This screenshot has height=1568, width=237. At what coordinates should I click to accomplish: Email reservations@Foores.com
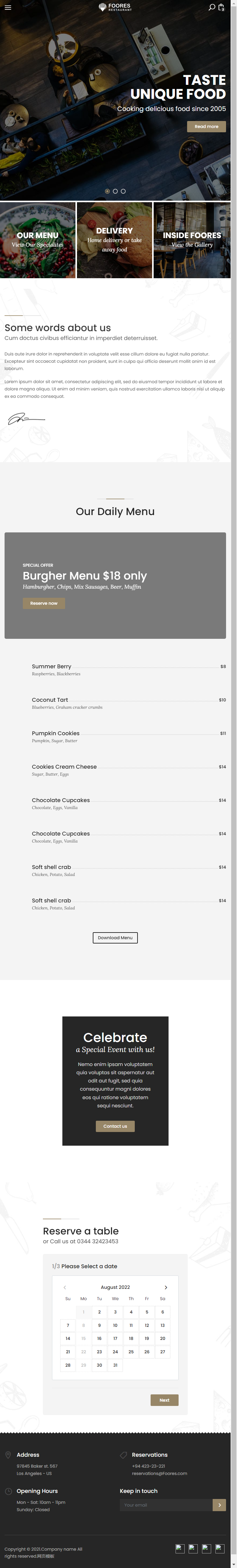(160, 1474)
